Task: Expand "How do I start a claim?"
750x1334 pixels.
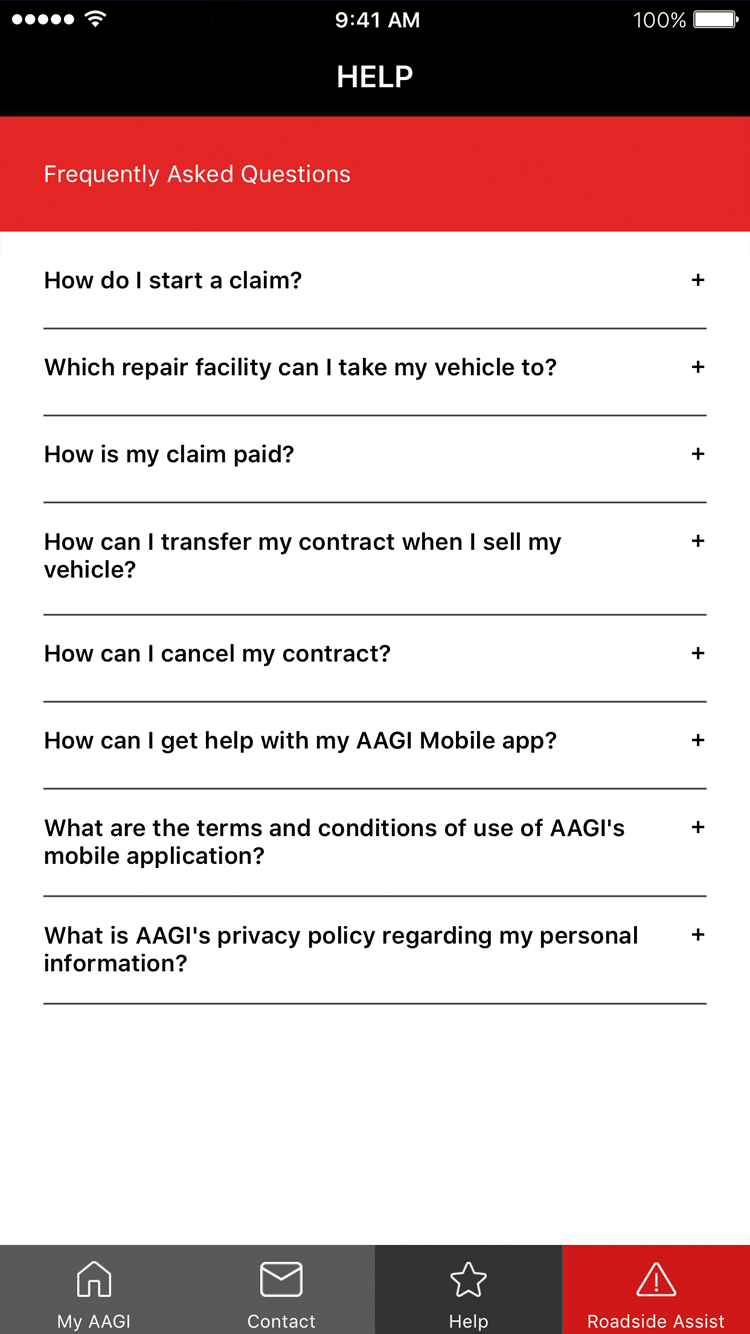Action: (x=375, y=281)
